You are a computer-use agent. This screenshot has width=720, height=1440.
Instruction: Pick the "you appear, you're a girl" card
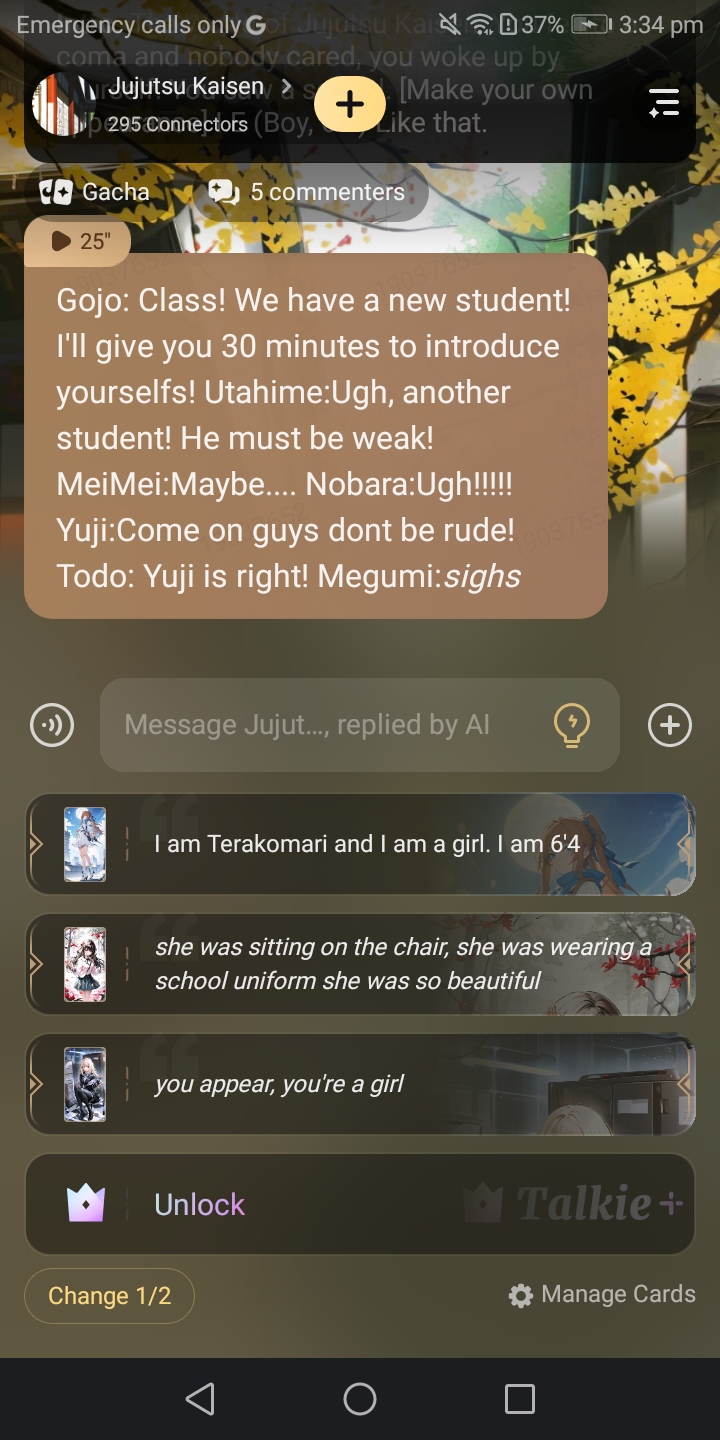pyautogui.click(x=360, y=1084)
